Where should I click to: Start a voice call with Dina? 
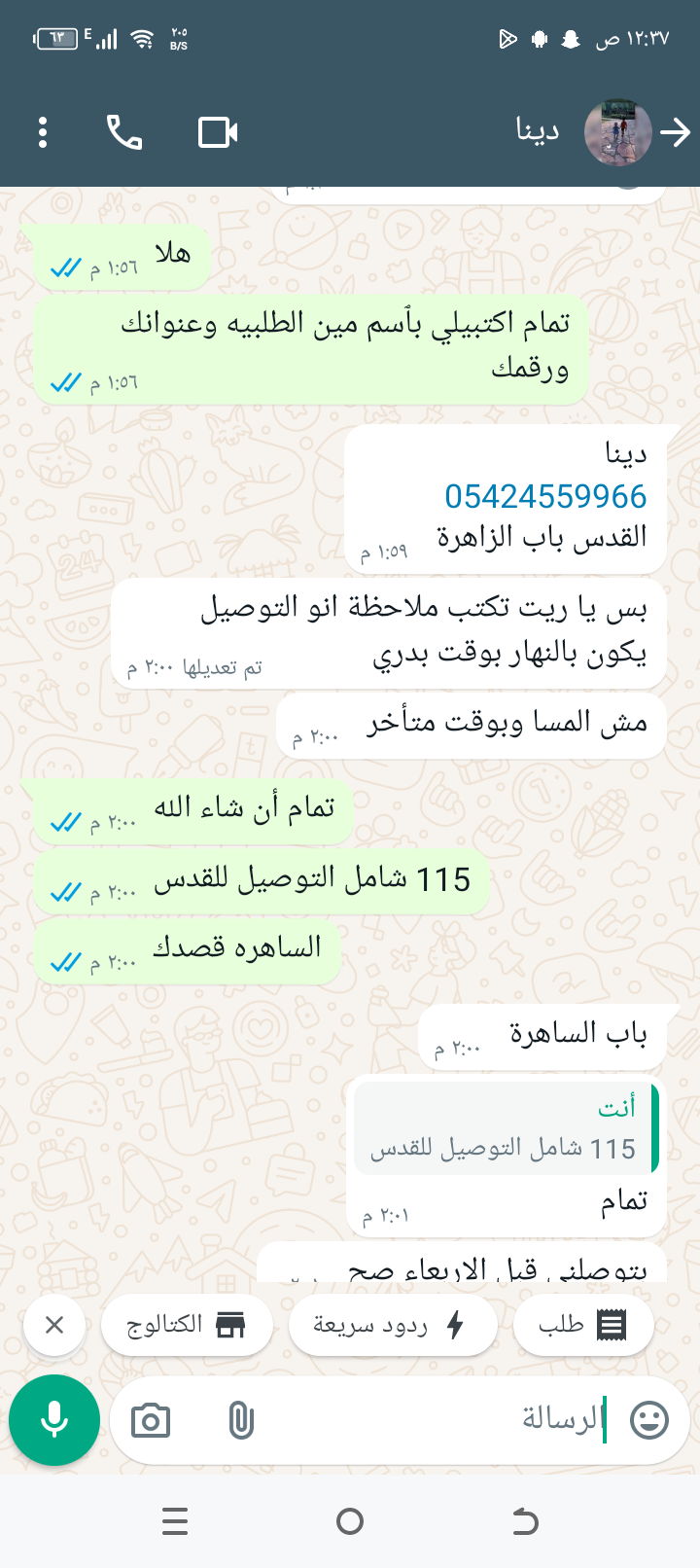(x=124, y=132)
